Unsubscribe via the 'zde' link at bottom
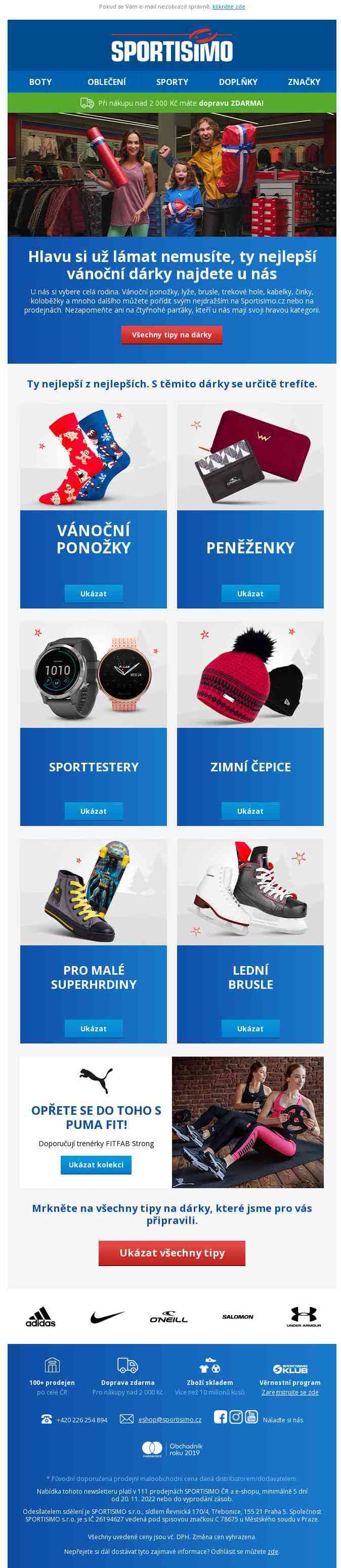This screenshot has height=1568, width=341. pyautogui.click(x=273, y=1552)
